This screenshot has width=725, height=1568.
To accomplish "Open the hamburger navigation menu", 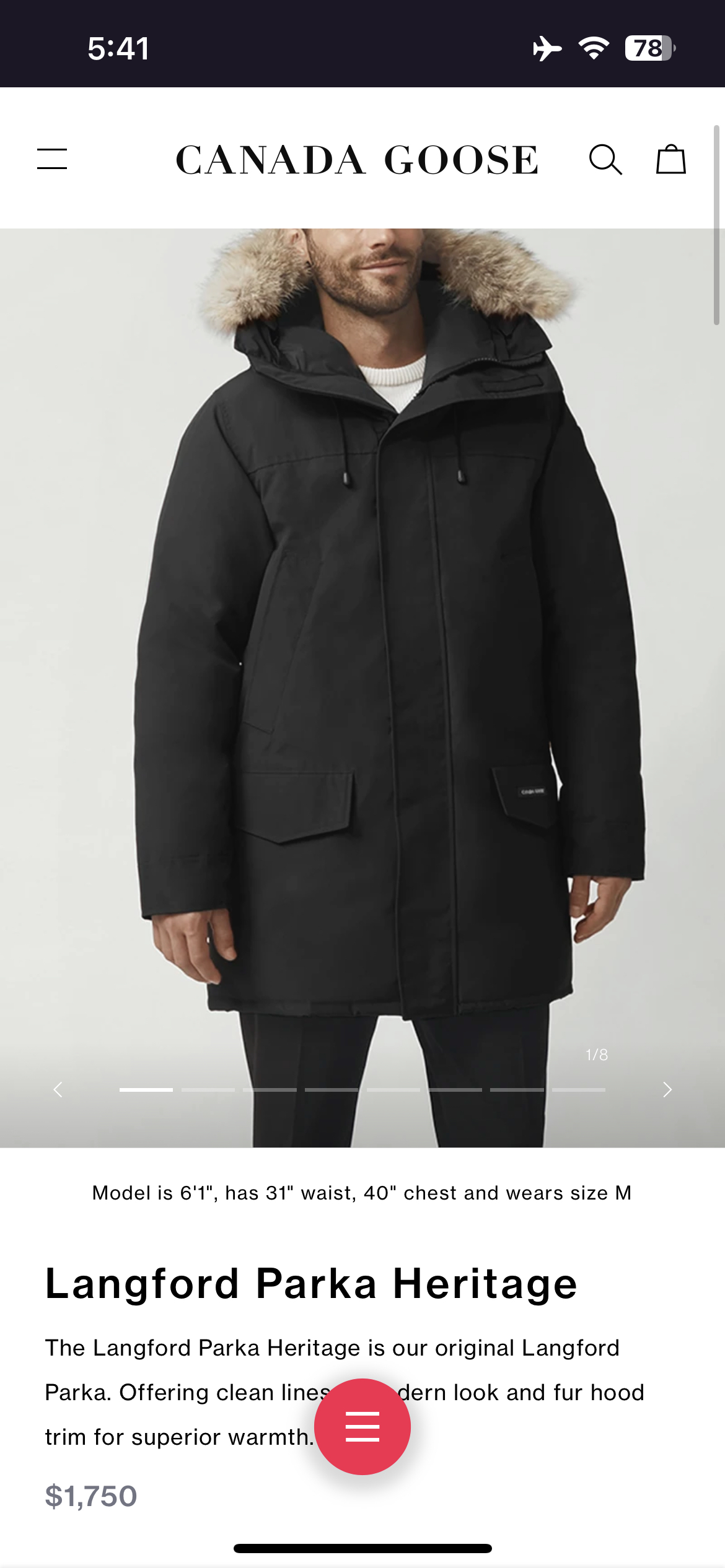I will coord(52,159).
